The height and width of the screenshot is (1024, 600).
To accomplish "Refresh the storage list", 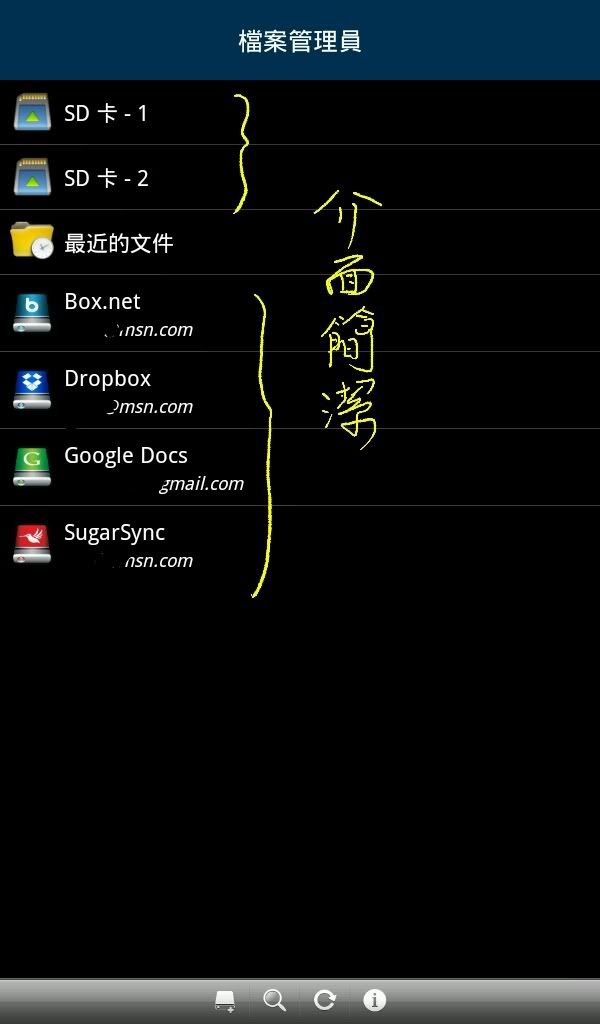I will [x=324, y=1000].
